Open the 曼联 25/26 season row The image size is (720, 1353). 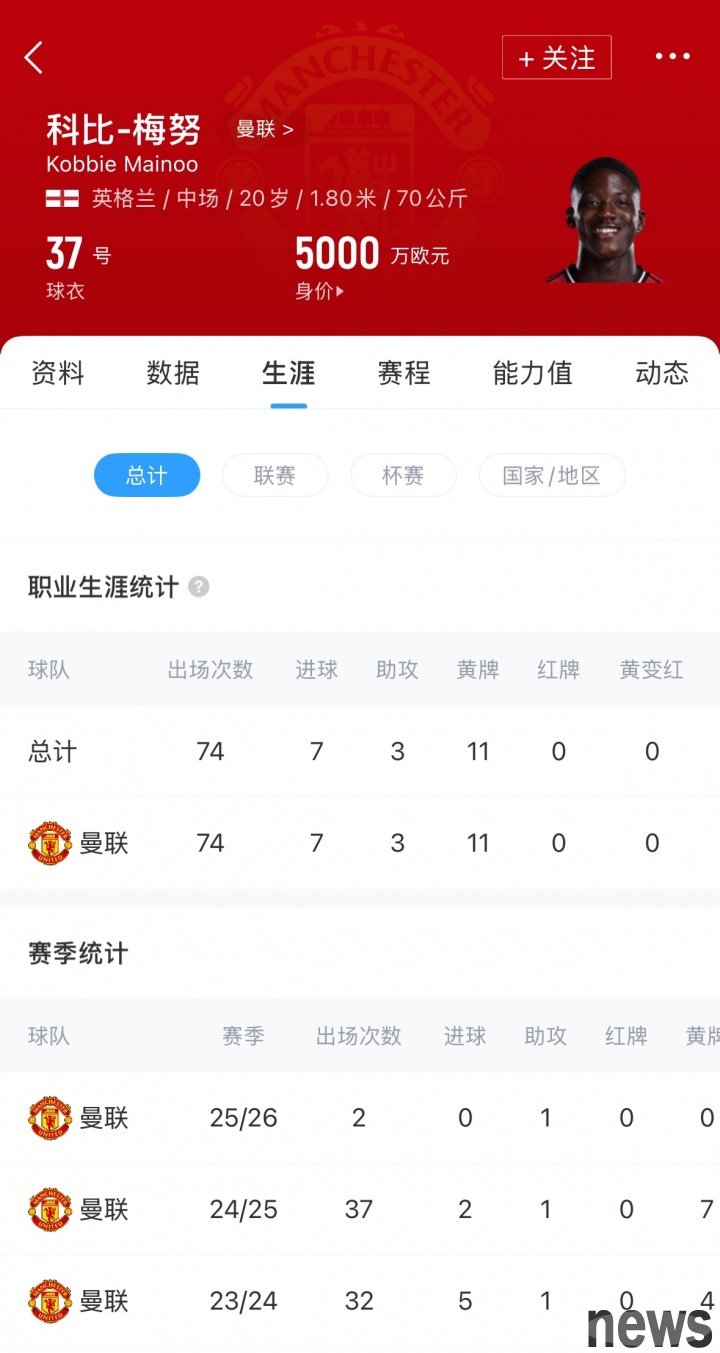point(360,1118)
